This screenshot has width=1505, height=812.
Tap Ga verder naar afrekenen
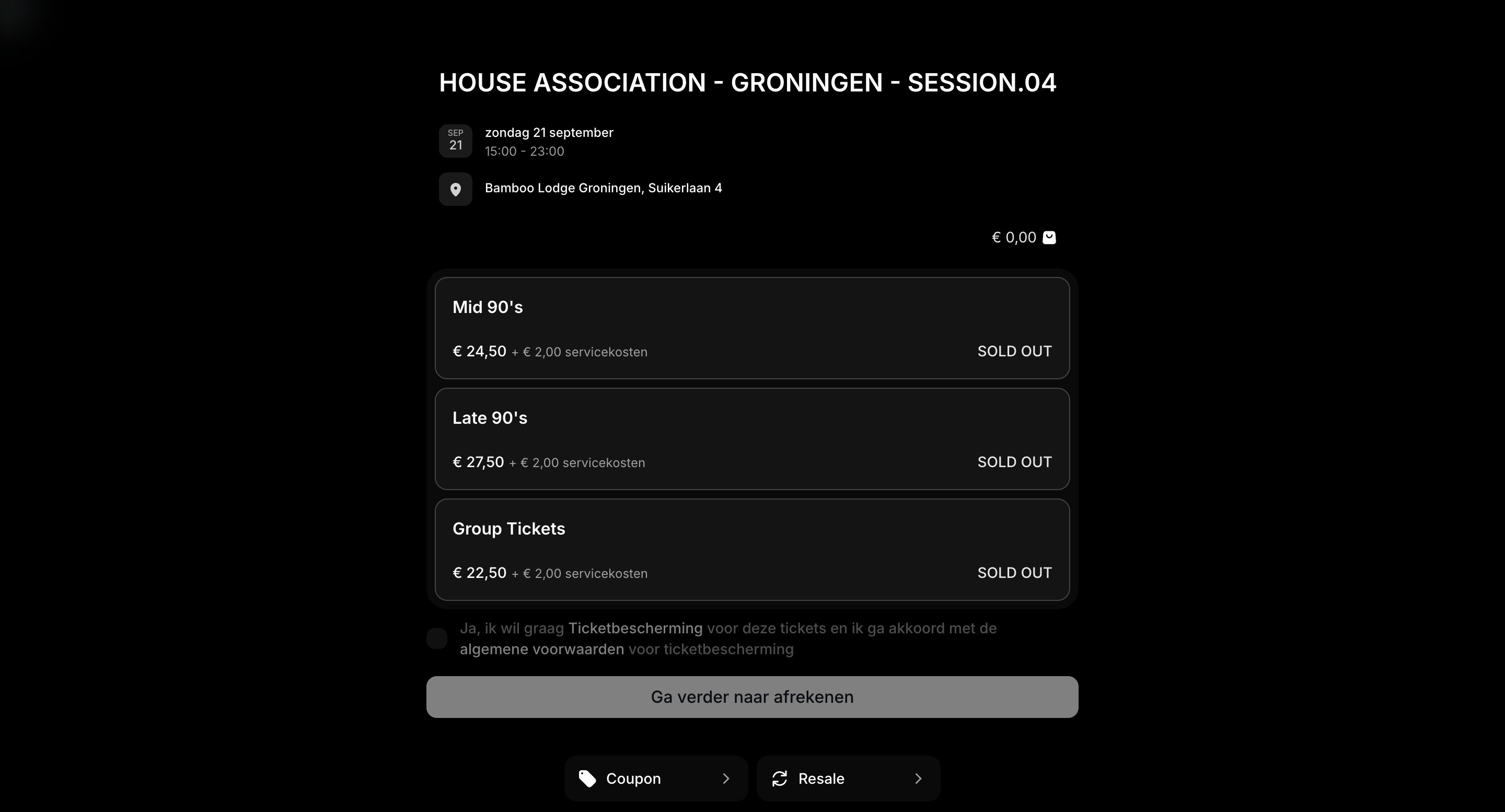pos(752,697)
